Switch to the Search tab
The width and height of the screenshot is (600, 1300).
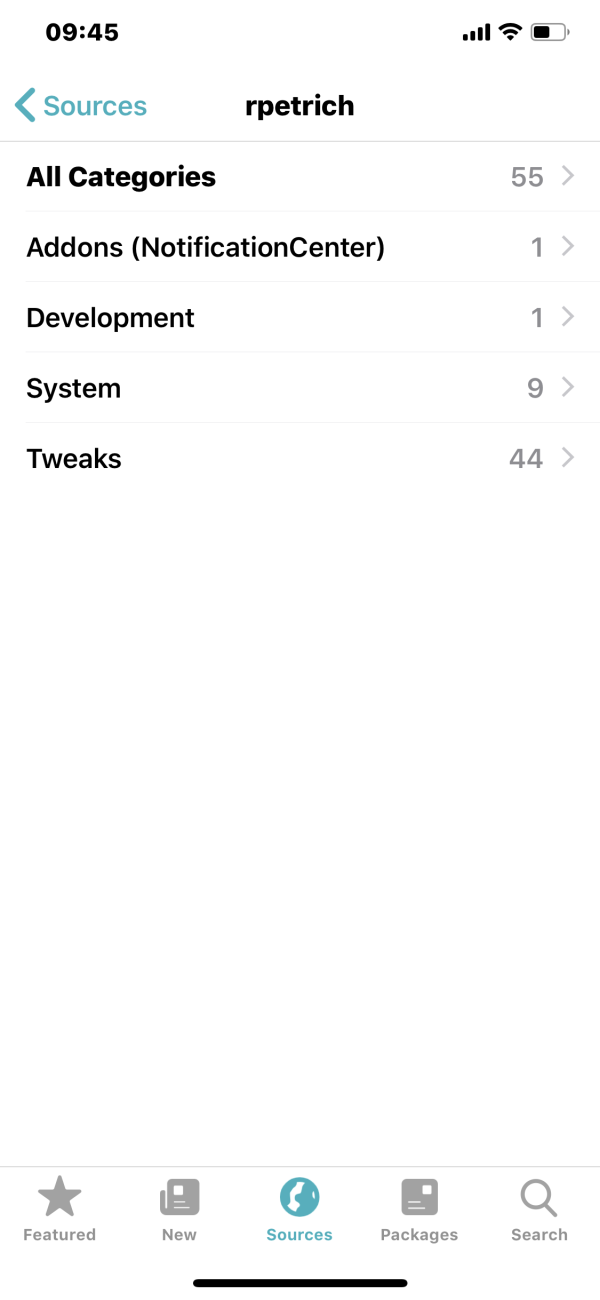539,1209
